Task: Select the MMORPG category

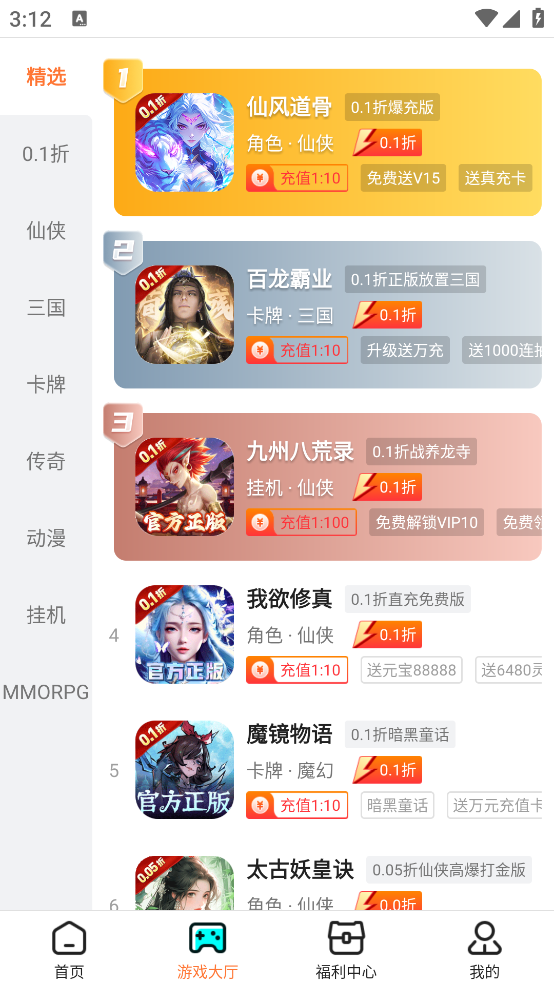Action: [x=46, y=692]
